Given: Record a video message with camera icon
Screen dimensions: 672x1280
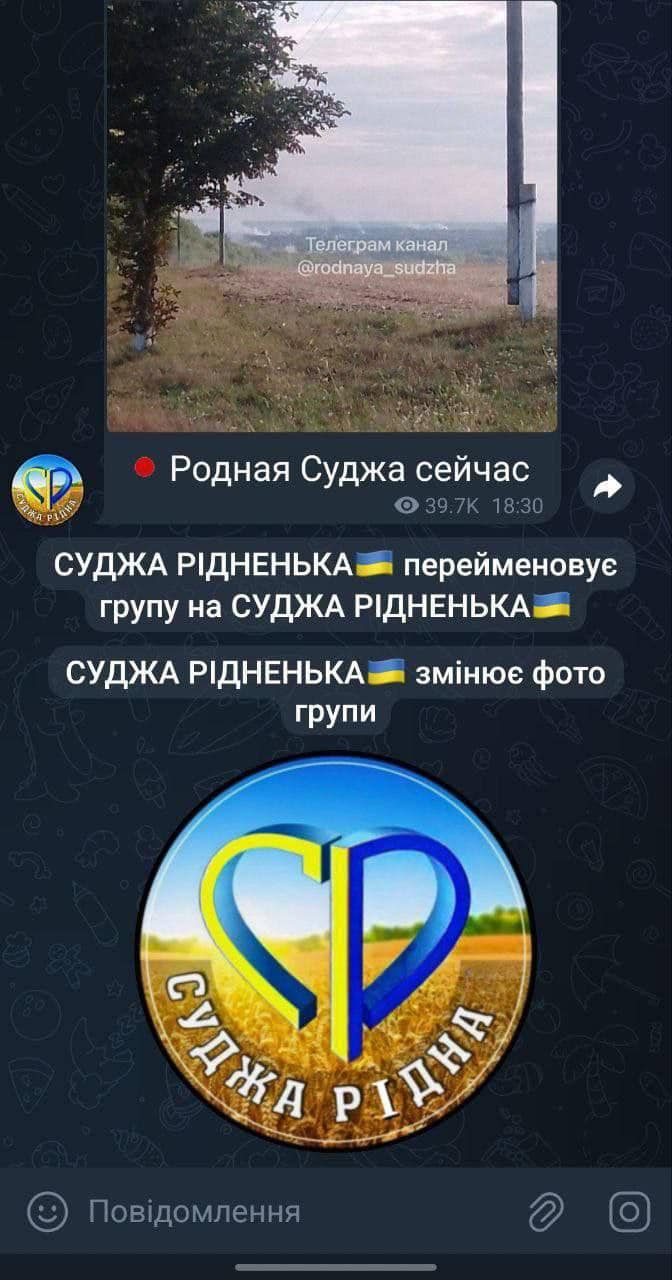Looking at the screenshot, I should (x=629, y=1213).
